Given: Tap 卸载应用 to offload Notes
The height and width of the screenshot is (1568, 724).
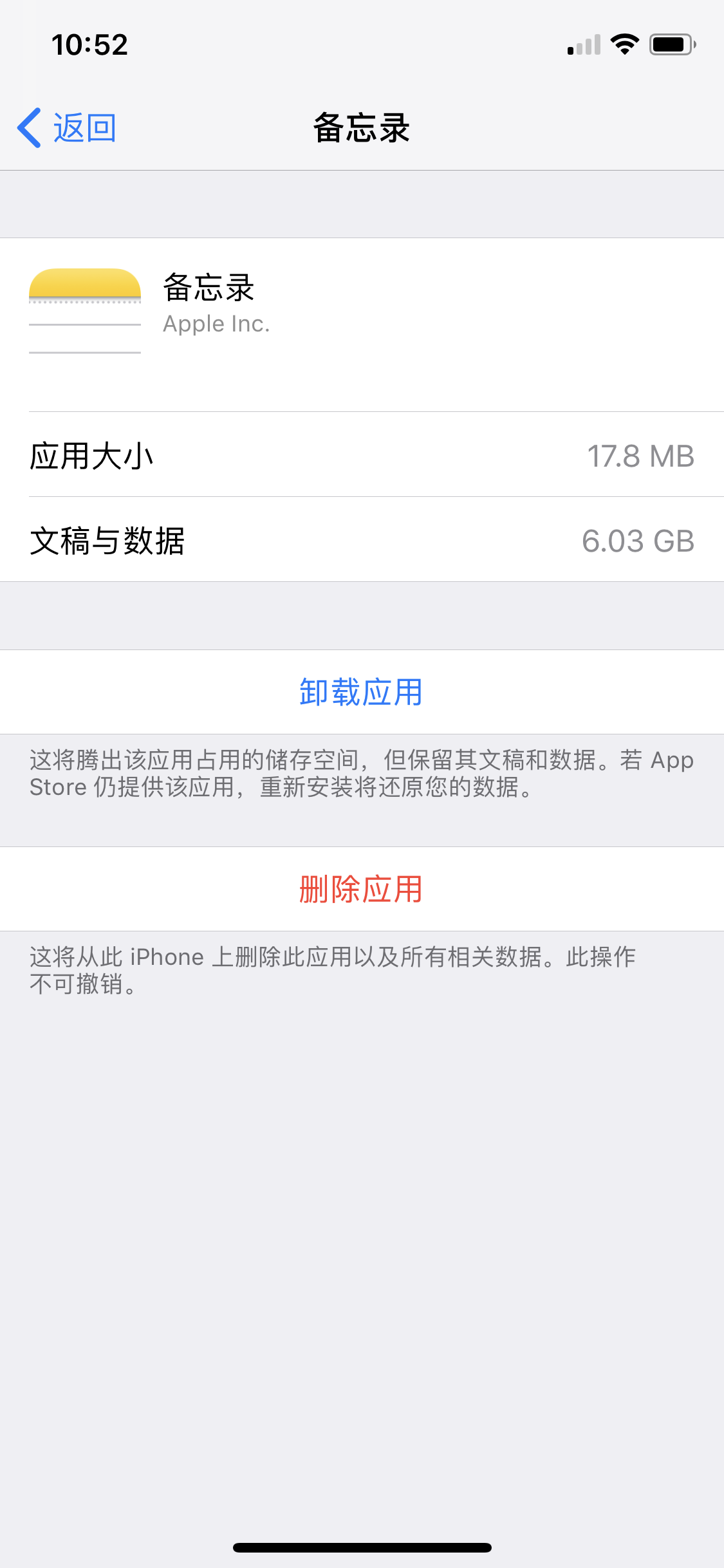Looking at the screenshot, I should point(361,693).
